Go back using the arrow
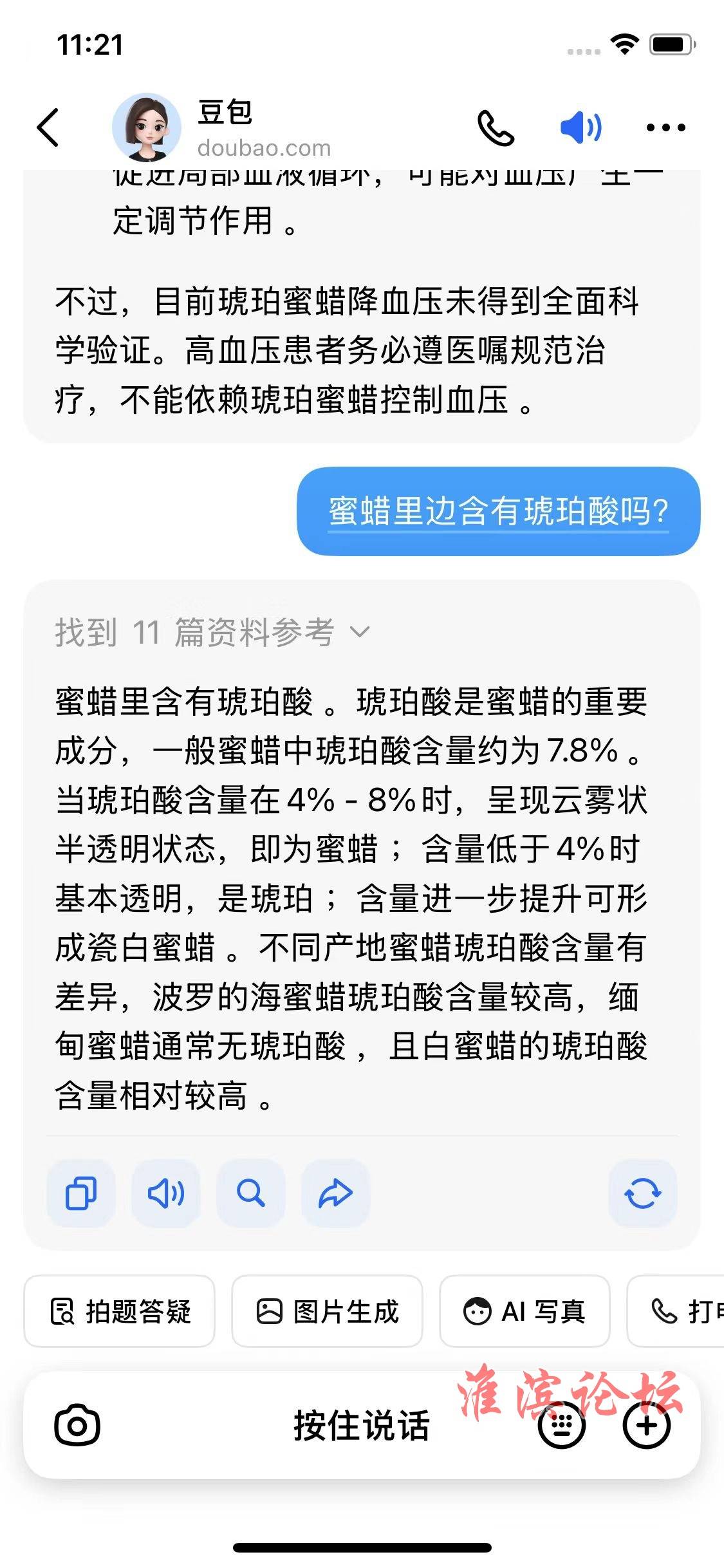This screenshot has width=724, height=1568. [x=48, y=127]
